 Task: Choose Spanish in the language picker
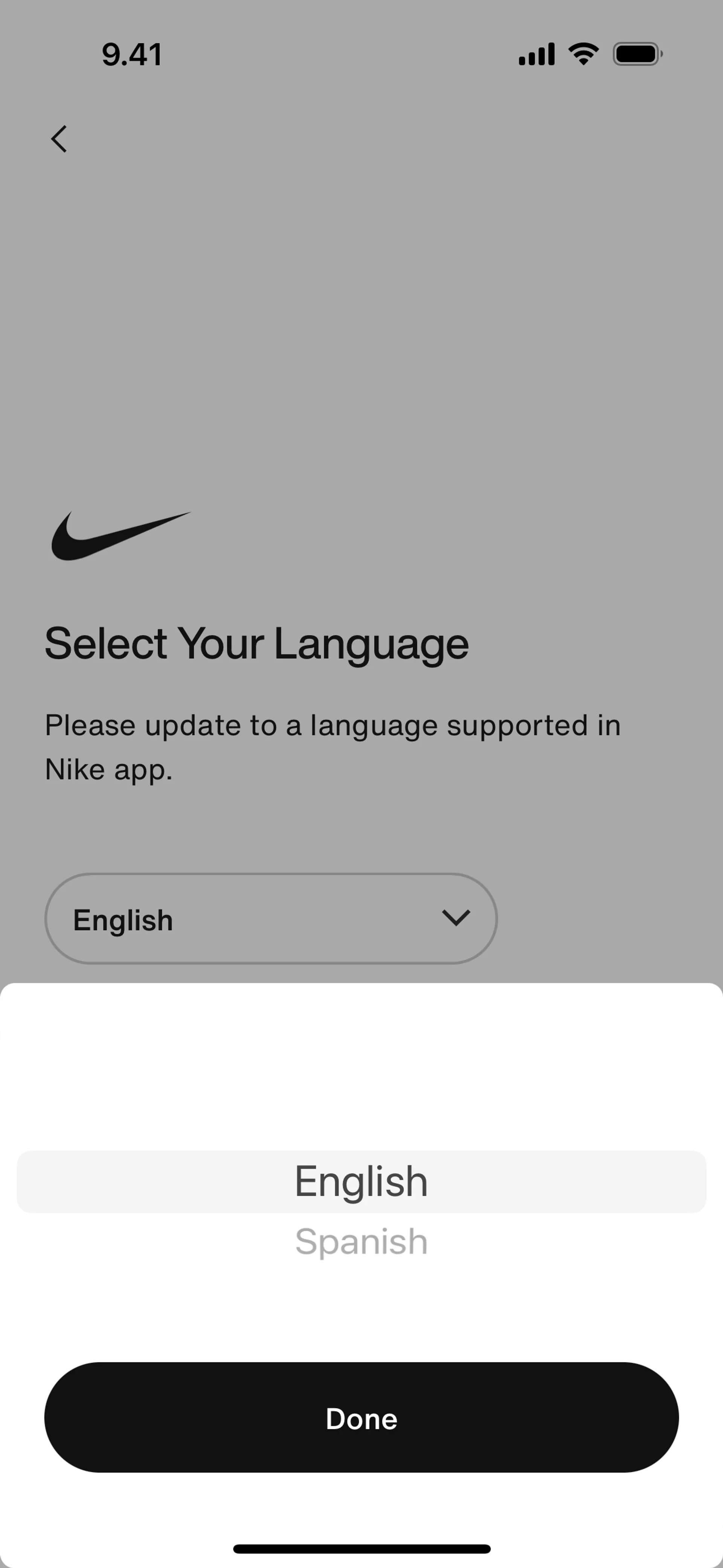pos(361,1242)
